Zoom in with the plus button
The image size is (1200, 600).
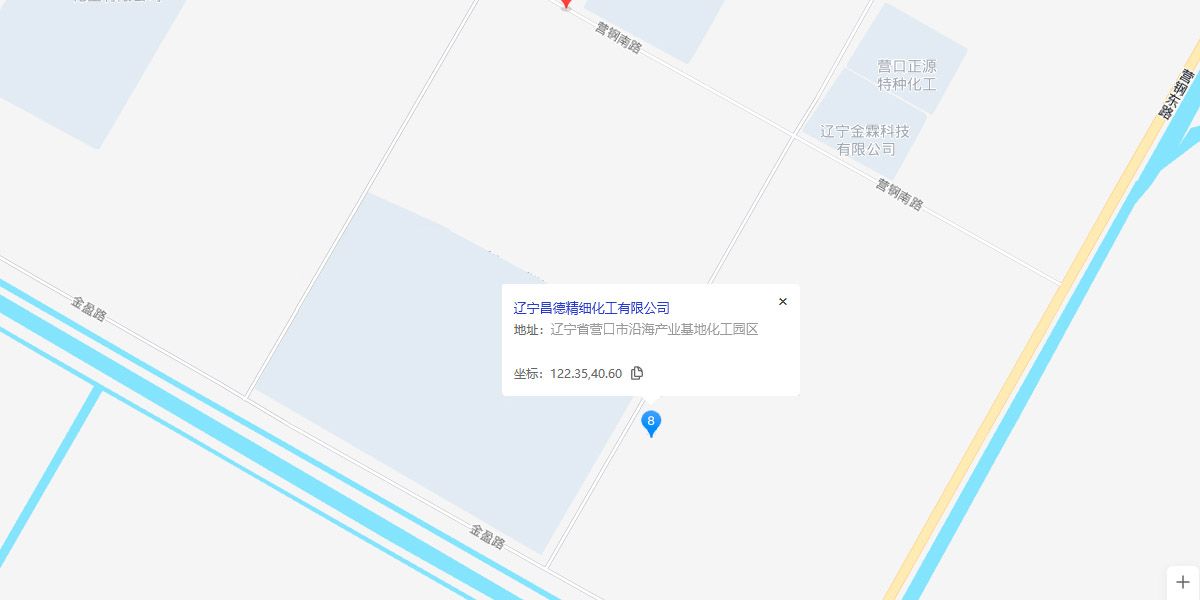pyautogui.click(x=1183, y=582)
